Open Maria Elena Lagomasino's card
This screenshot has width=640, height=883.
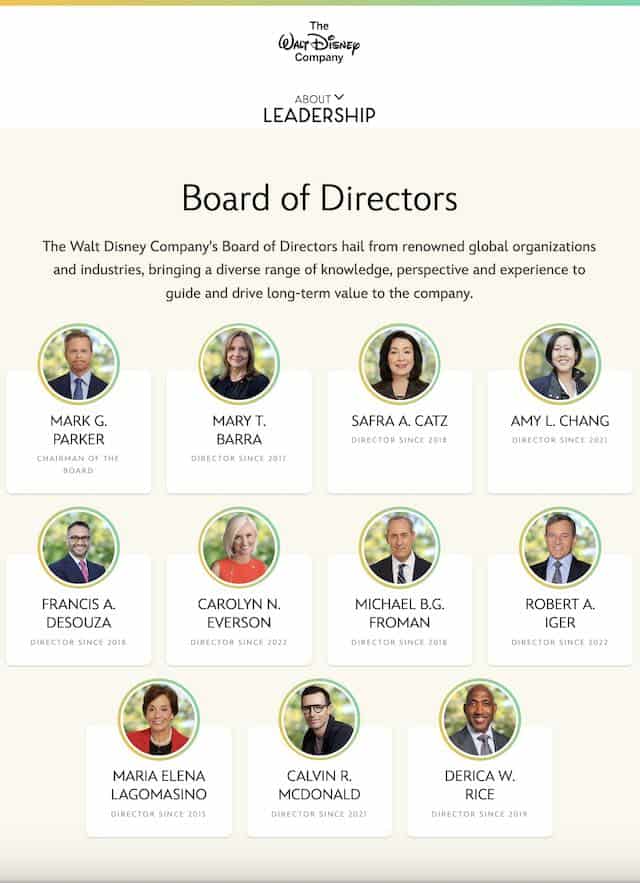click(159, 785)
